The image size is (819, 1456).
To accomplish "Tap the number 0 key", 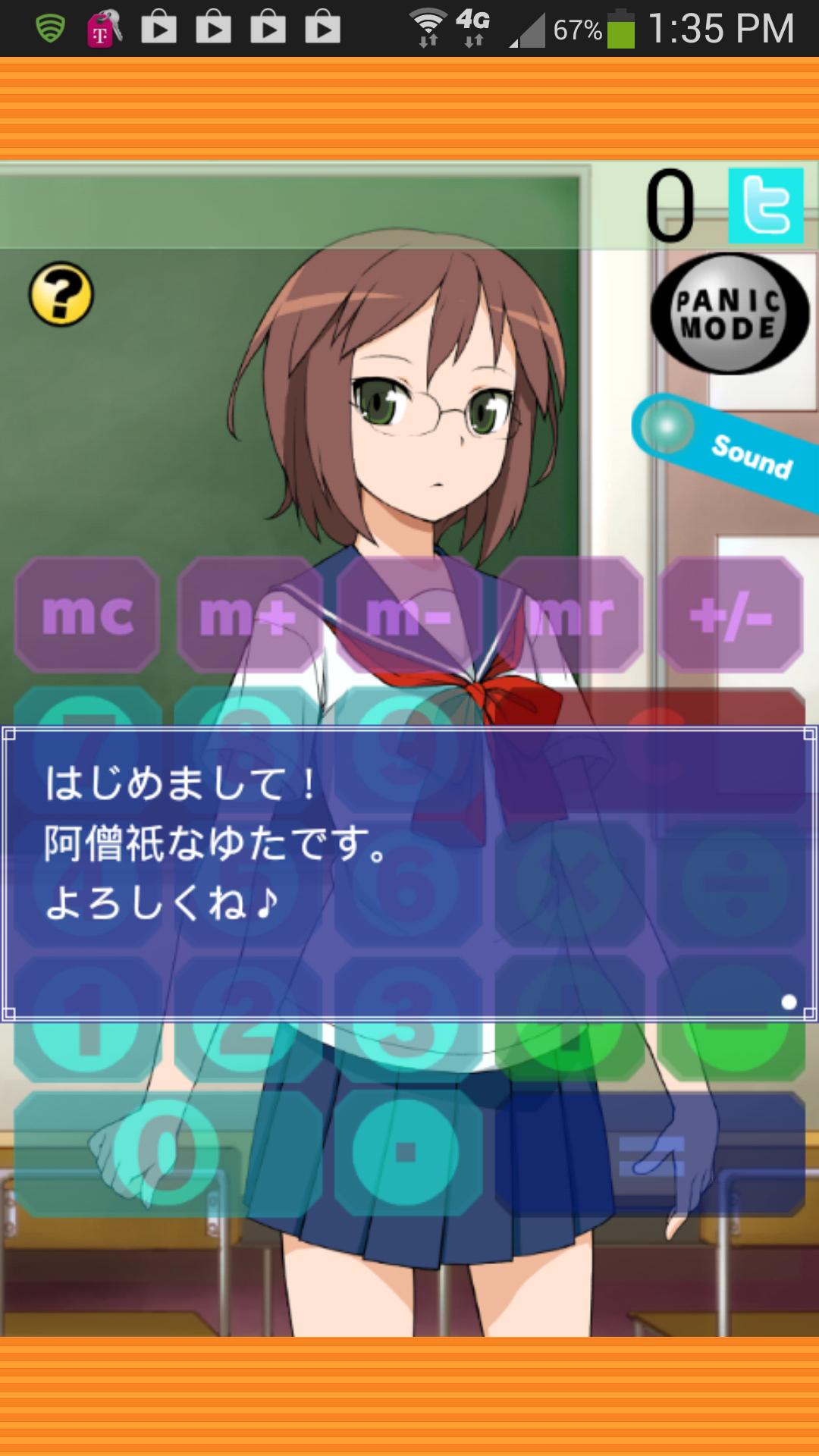I will tap(168, 1153).
